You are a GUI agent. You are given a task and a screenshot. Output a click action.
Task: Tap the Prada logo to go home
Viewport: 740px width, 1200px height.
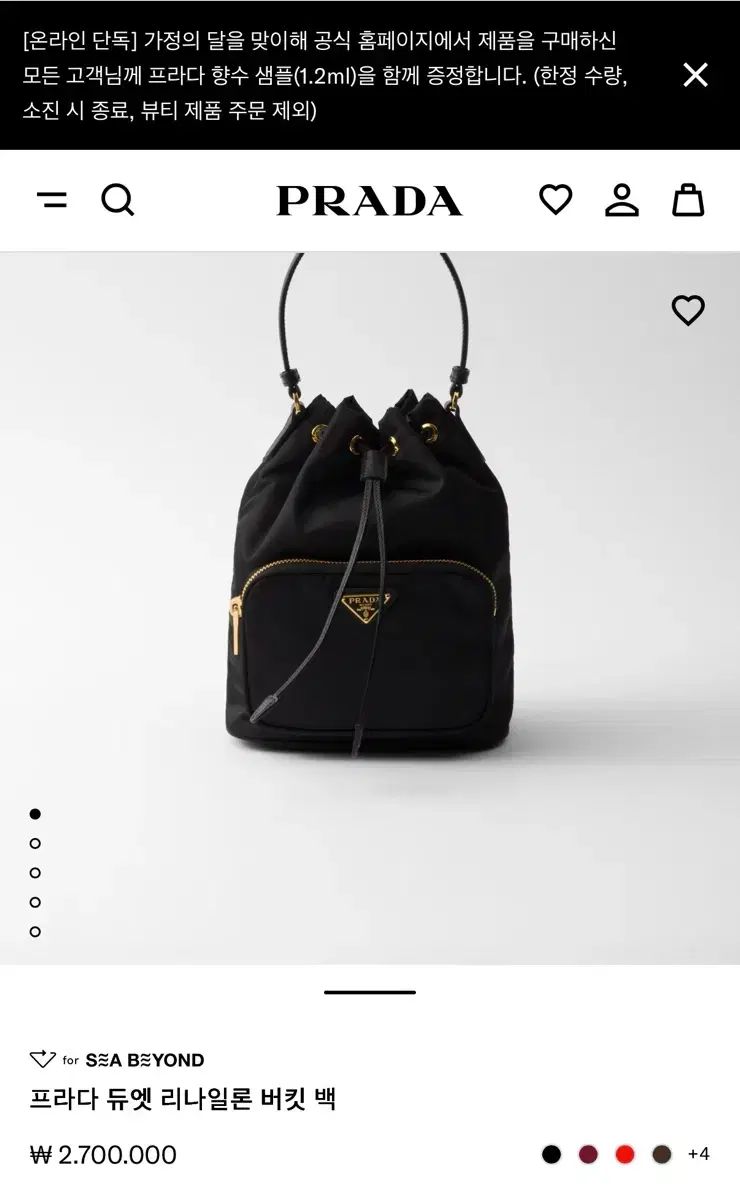369,201
